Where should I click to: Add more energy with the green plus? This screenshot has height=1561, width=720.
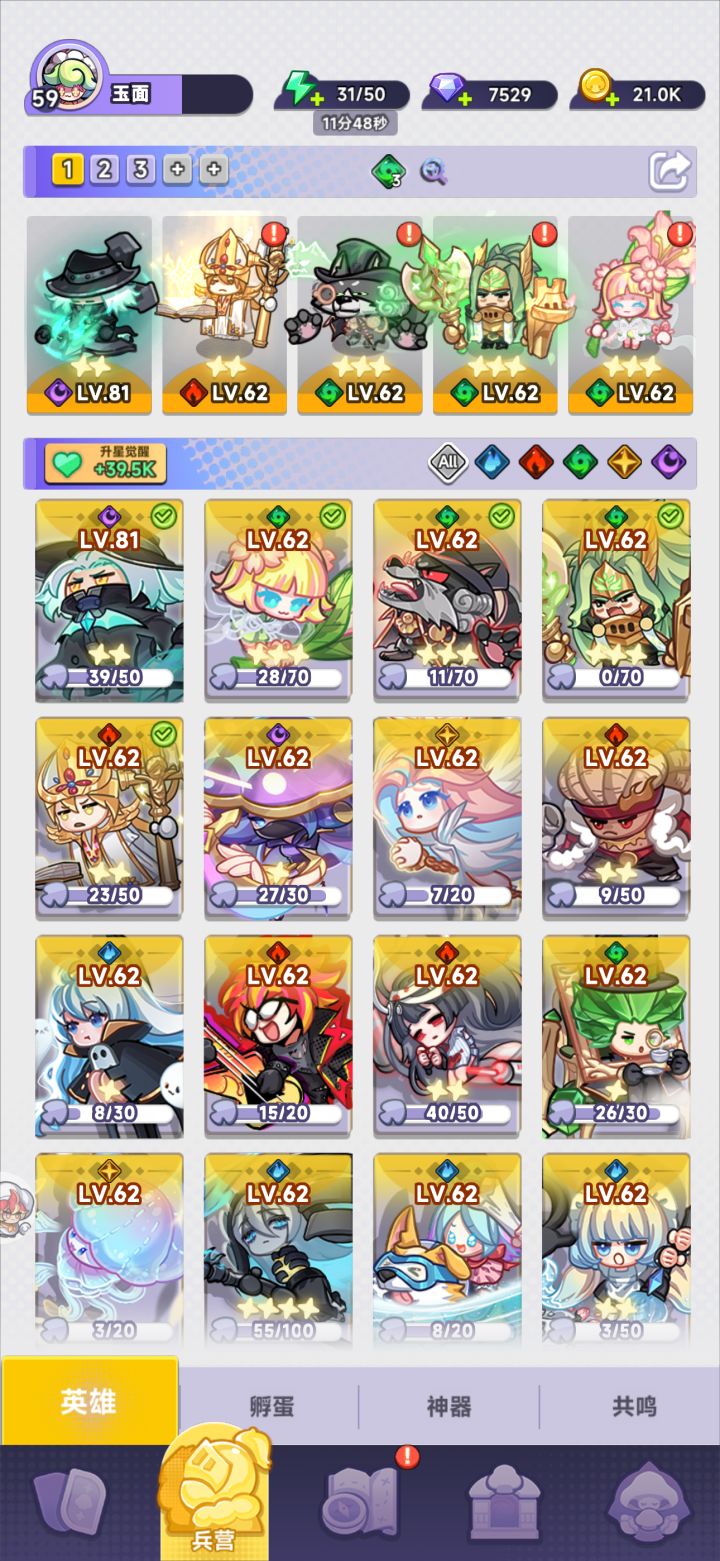pyautogui.click(x=317, y=99)
